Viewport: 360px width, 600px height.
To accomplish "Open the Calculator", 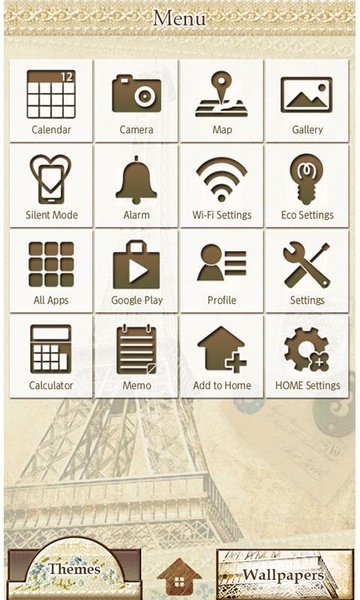I will coord(51,357).
